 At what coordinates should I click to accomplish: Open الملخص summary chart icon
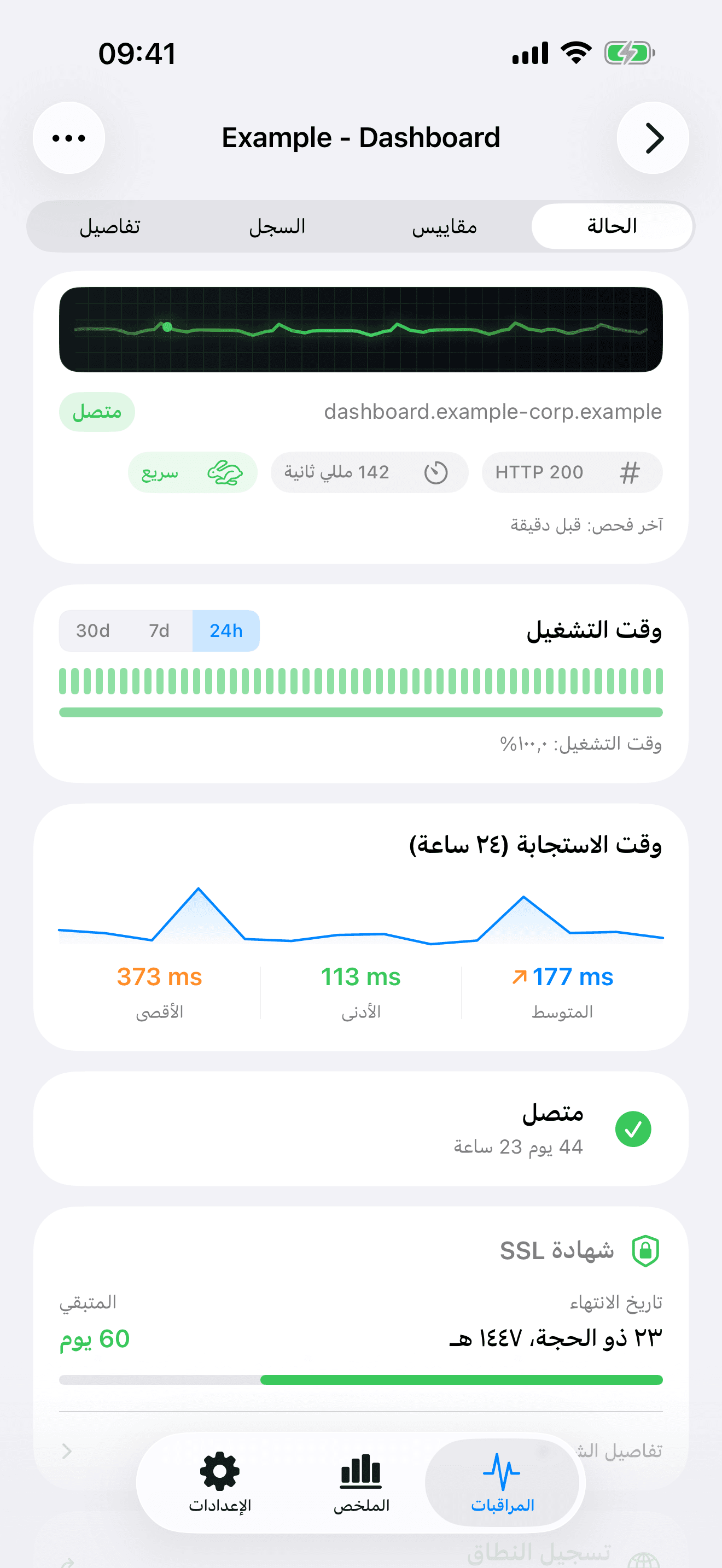[360, 1475]
